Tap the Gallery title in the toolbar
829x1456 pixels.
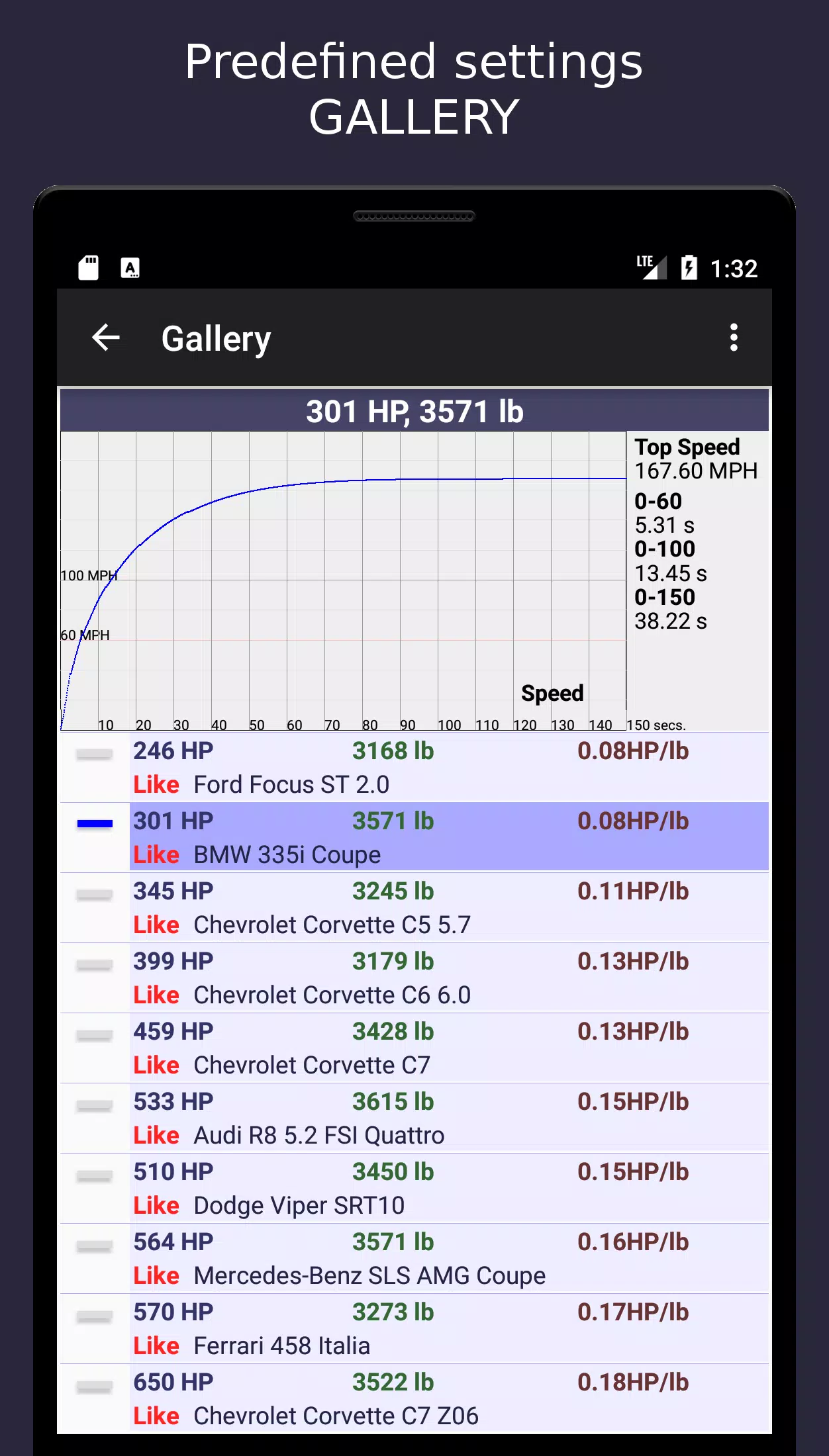tap(215, 338)
